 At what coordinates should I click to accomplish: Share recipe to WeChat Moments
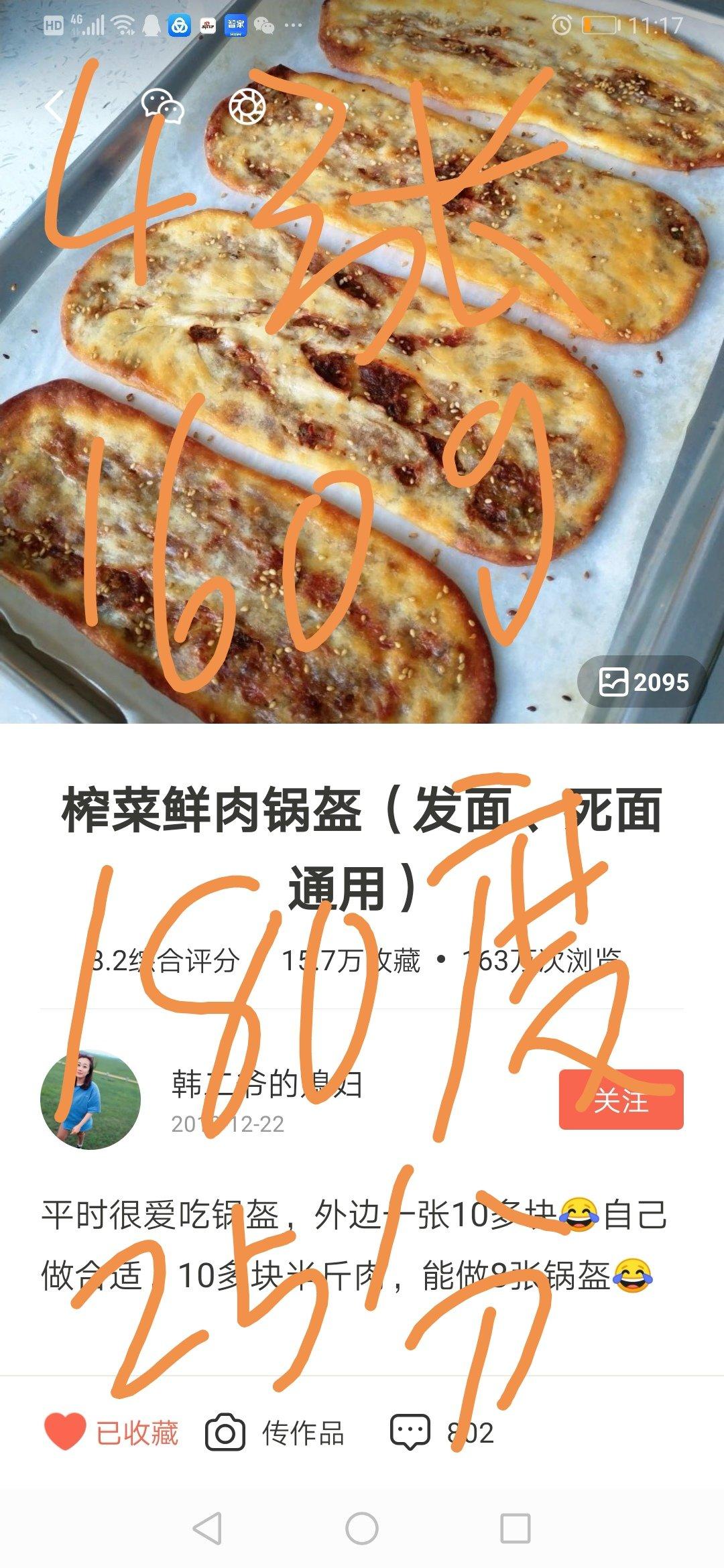coord(247,107)
